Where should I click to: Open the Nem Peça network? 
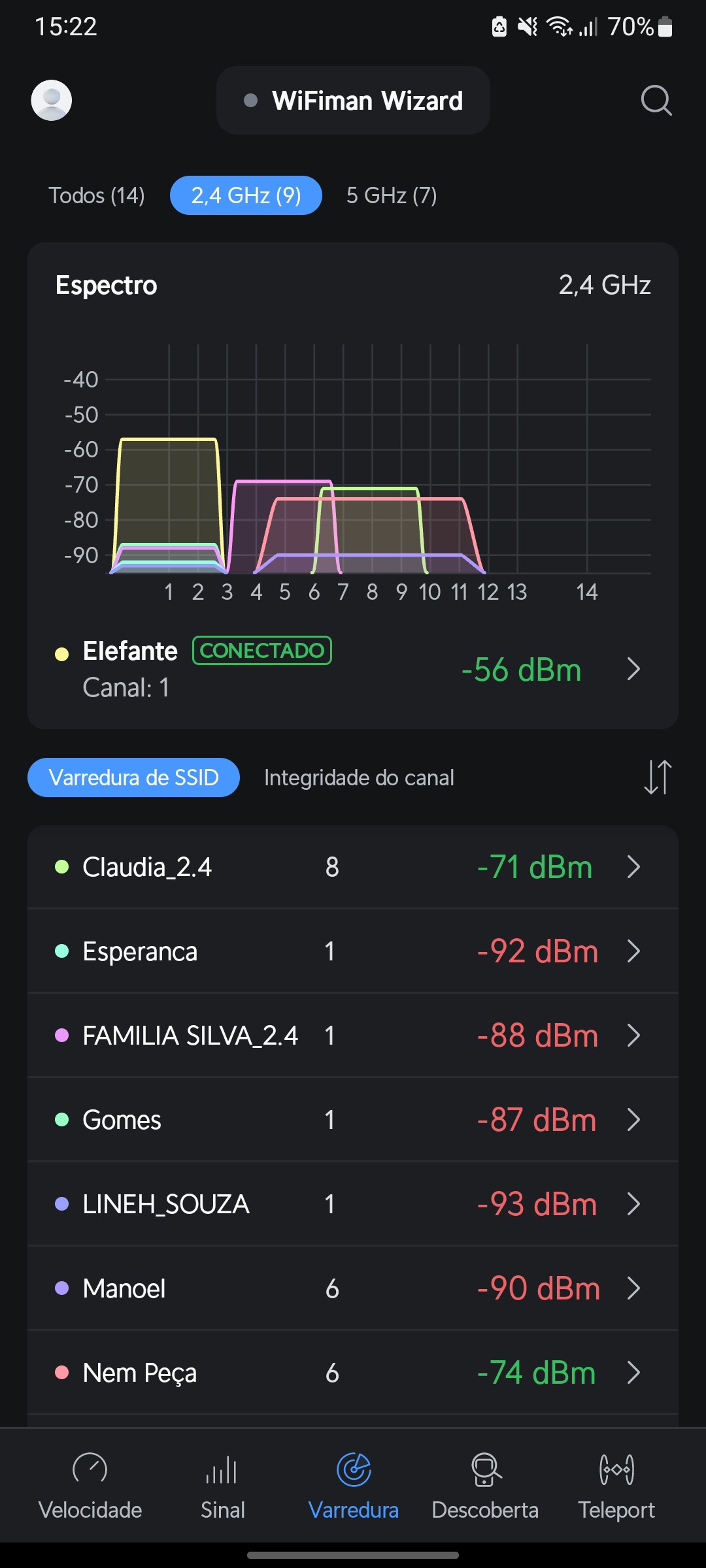pos(353,1373)
